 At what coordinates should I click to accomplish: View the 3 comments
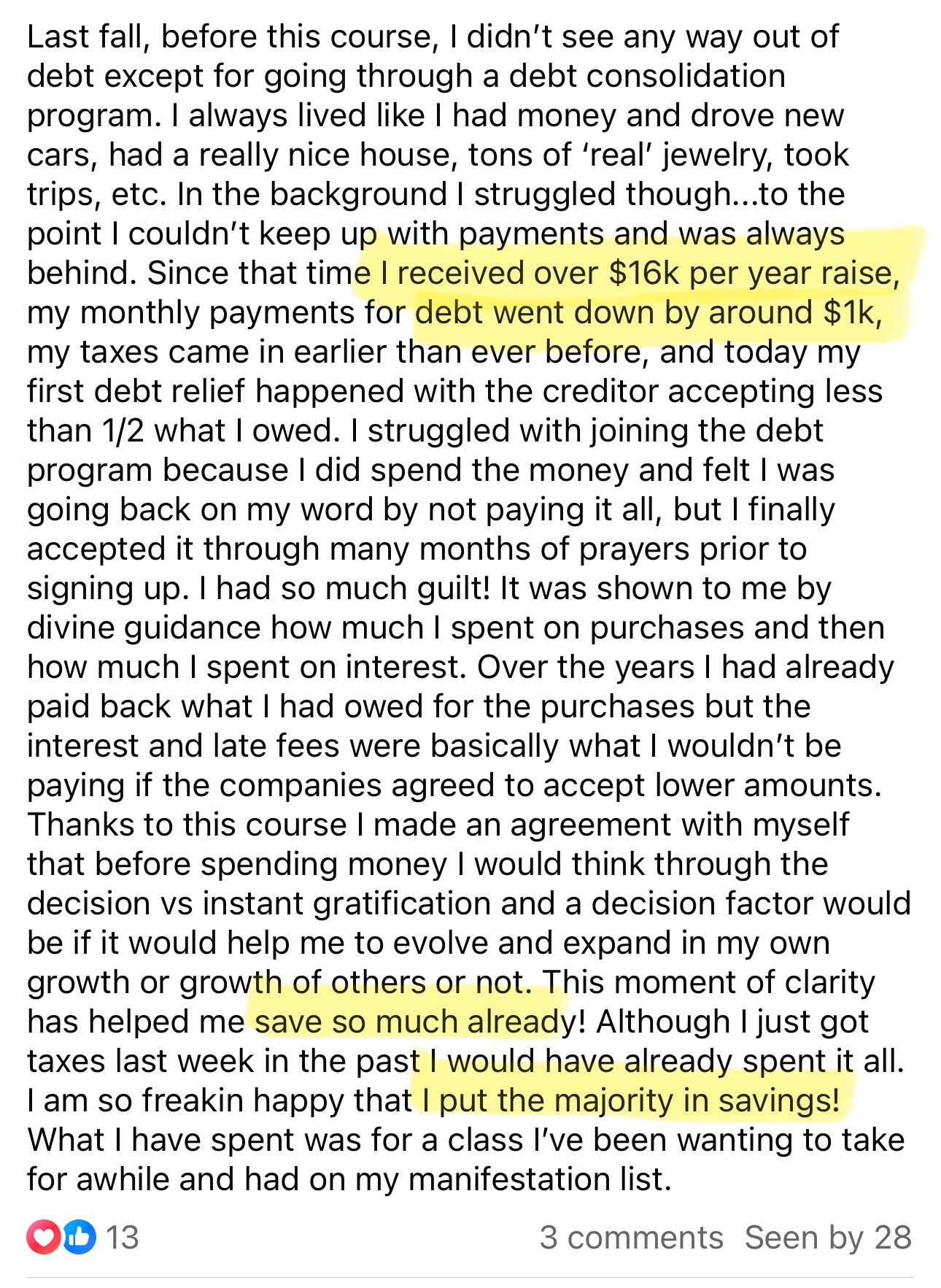pyautogui.click(x=631, y=1237)
